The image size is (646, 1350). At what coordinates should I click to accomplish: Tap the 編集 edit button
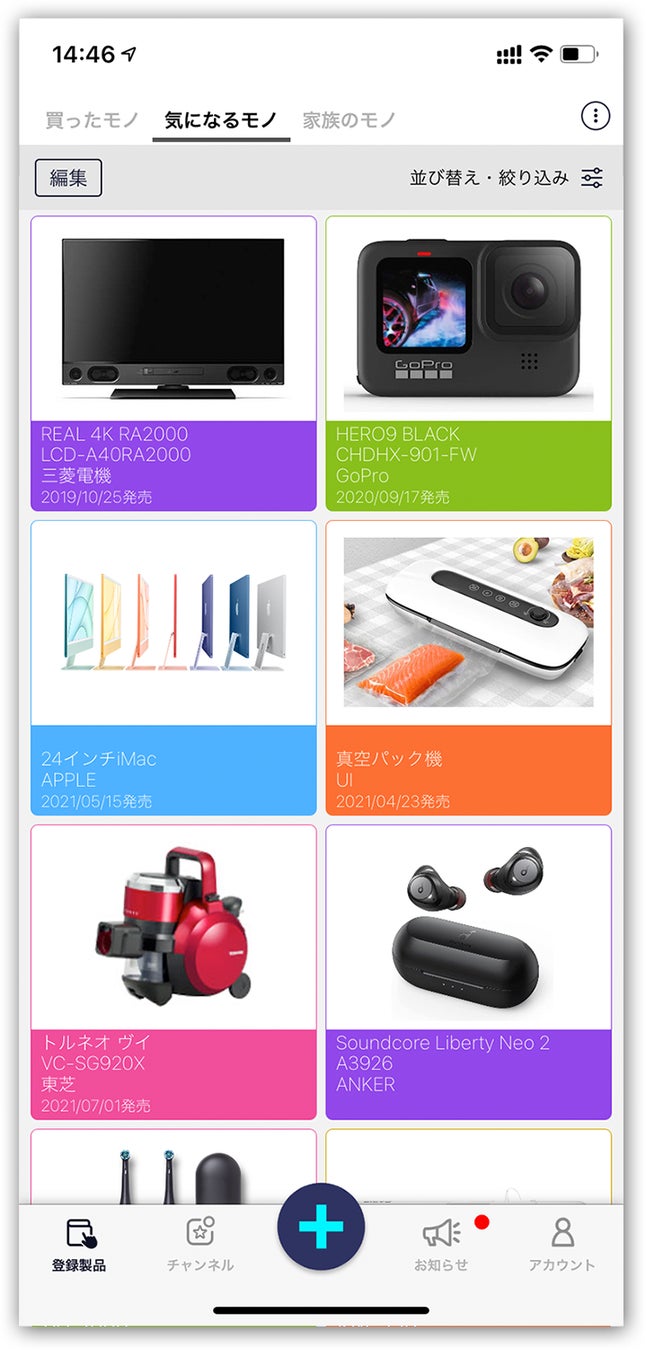[x=68, y=178]
